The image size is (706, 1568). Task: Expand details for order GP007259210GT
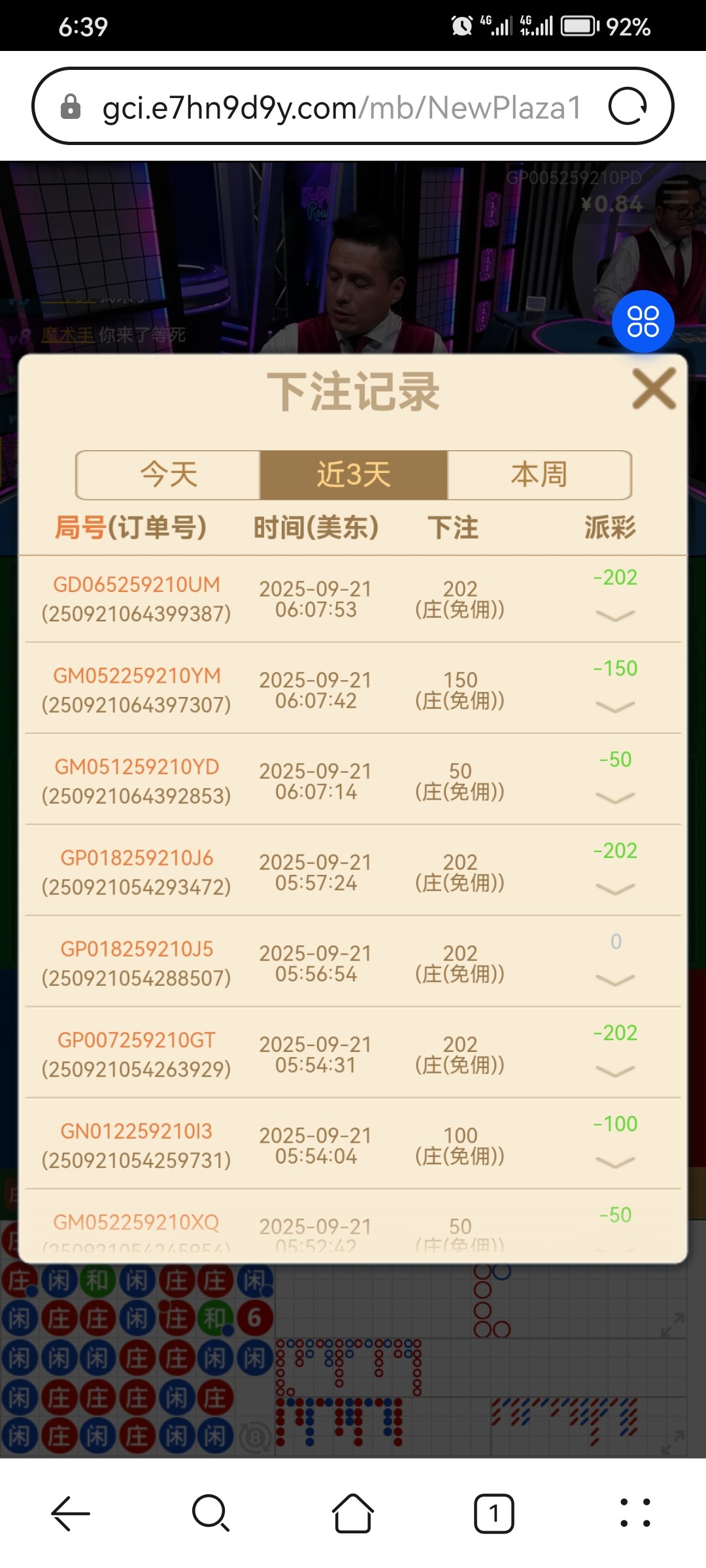[x=615, y=1071]
